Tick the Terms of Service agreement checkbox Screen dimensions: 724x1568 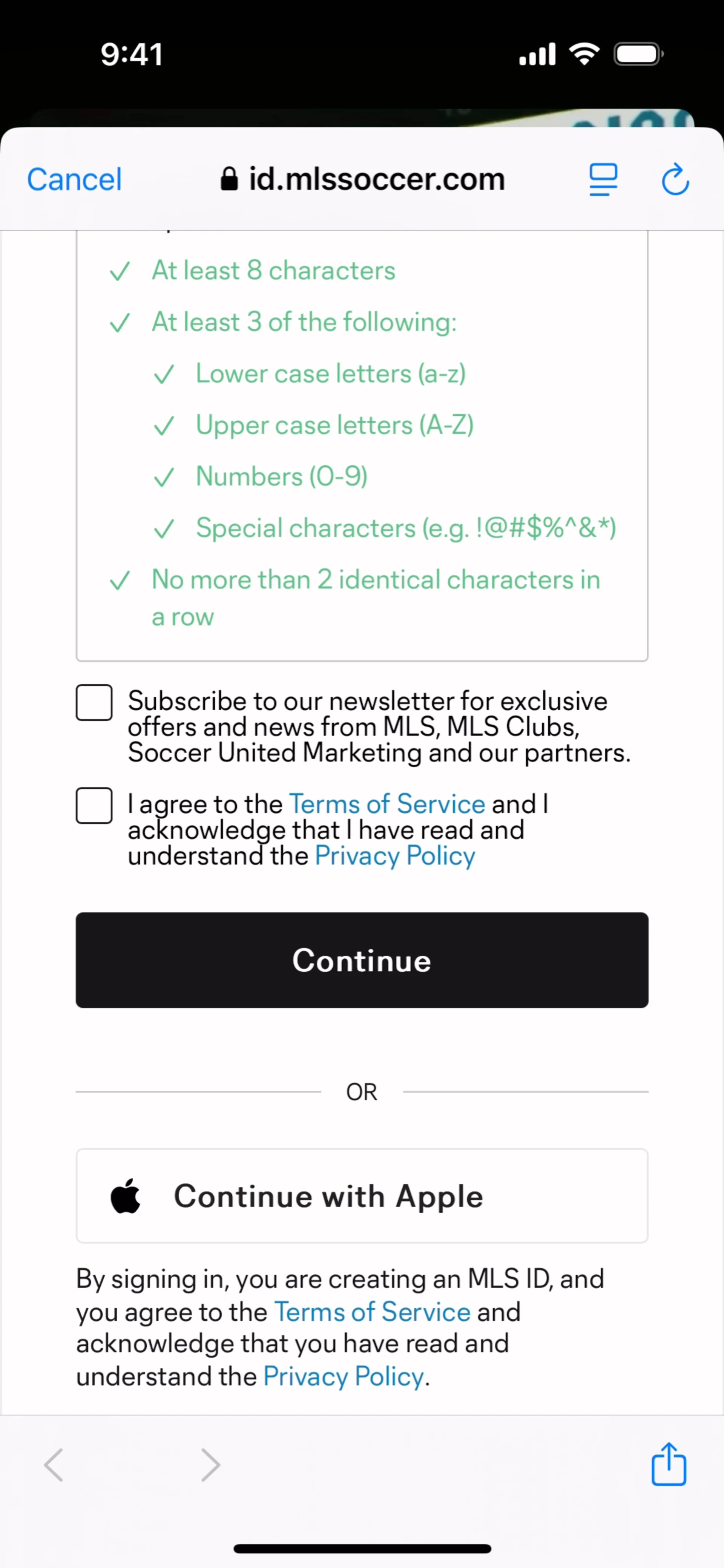click(94, 805)
